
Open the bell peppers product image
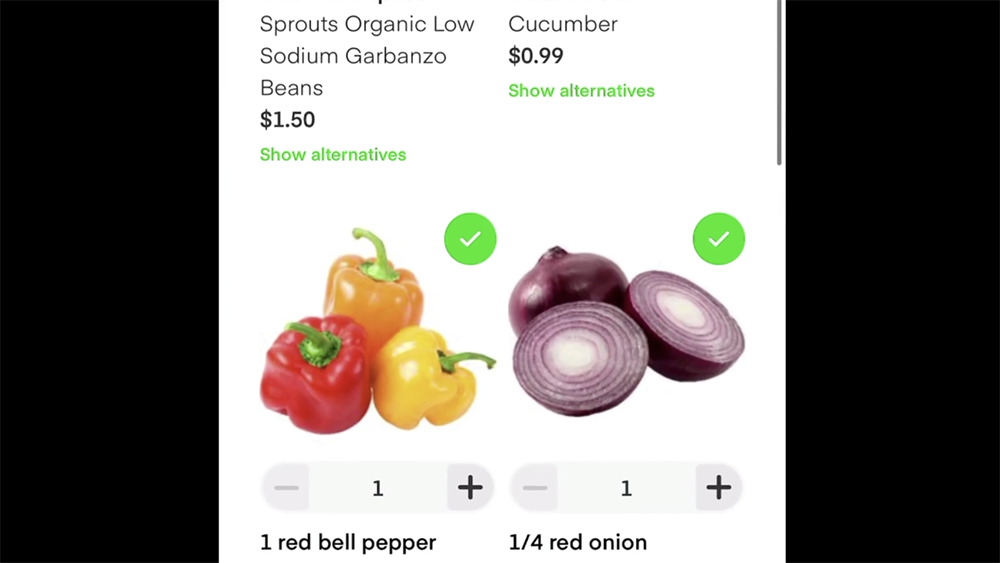(x=370, y=335)
